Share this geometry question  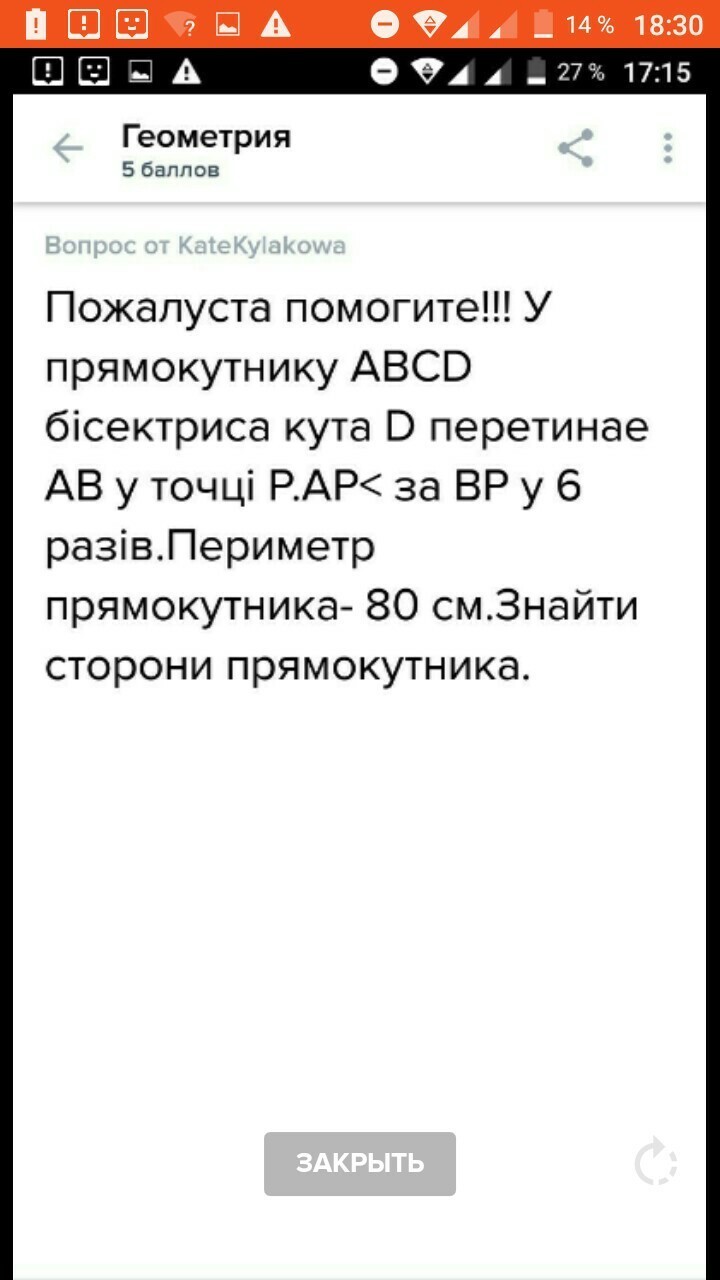coord(575,148)
